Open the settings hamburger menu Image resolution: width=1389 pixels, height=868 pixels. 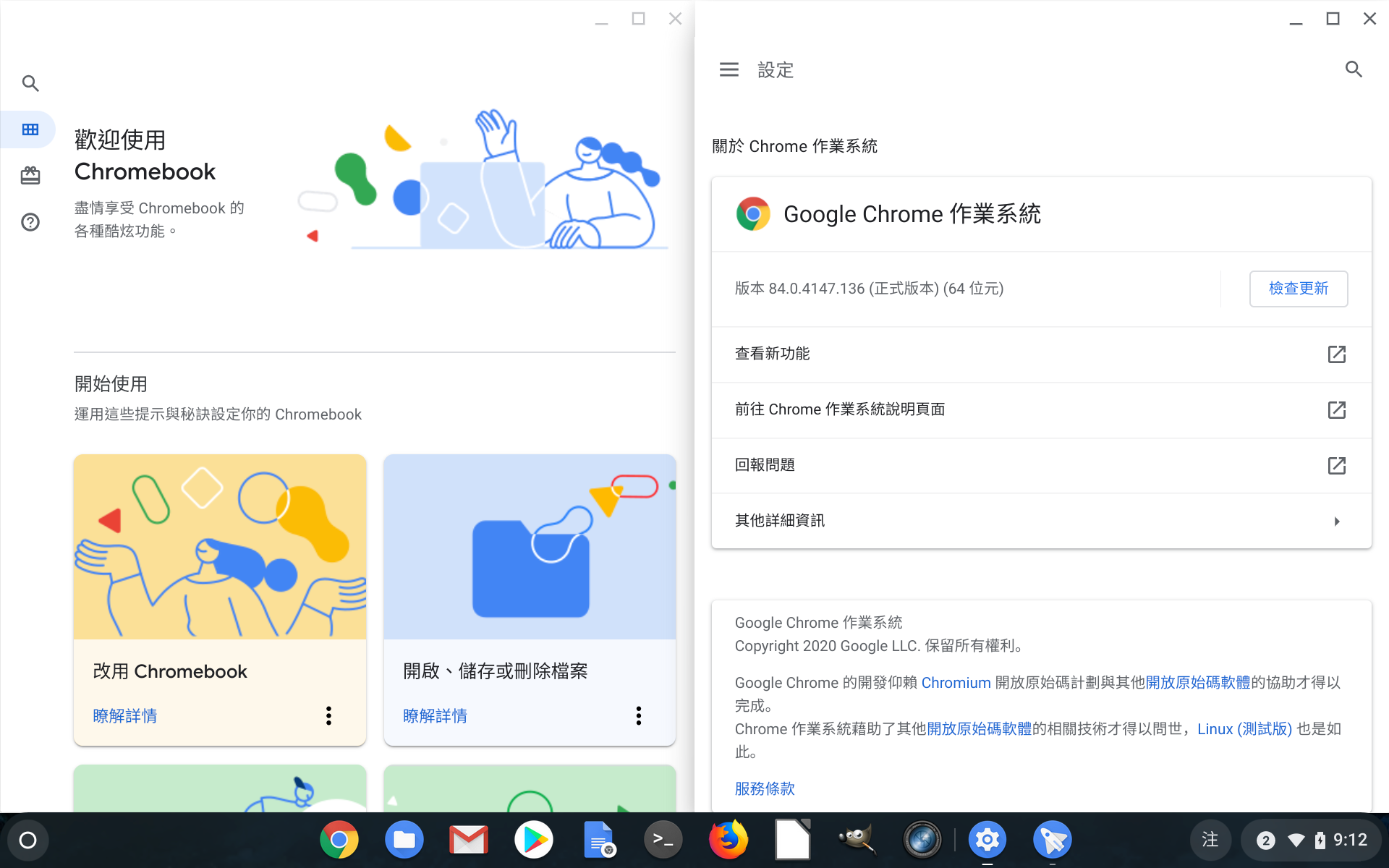click(729, 69)
